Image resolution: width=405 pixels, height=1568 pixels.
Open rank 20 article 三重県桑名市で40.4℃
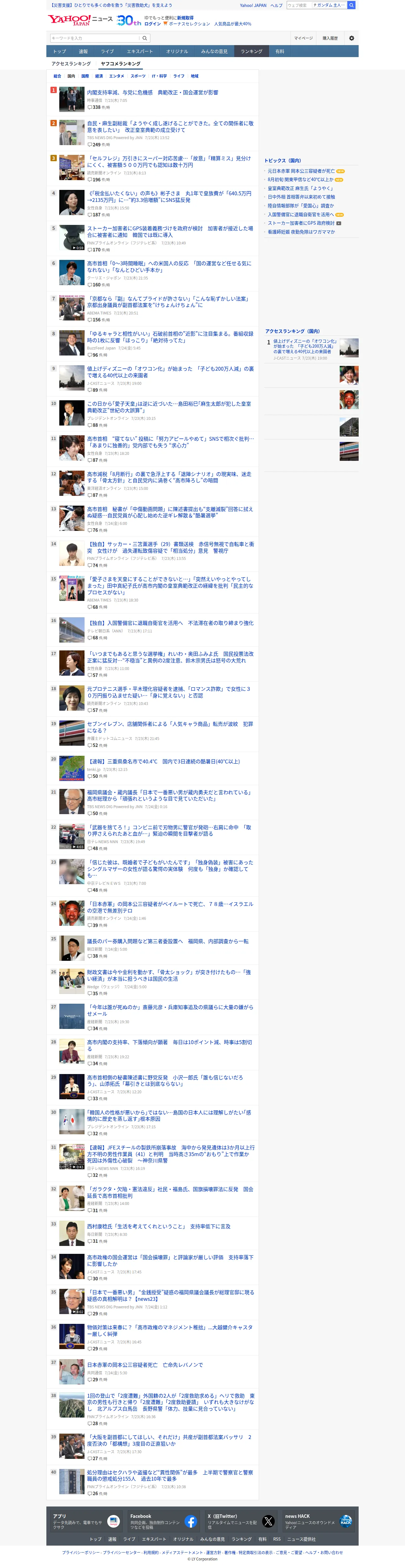point(164,761)
